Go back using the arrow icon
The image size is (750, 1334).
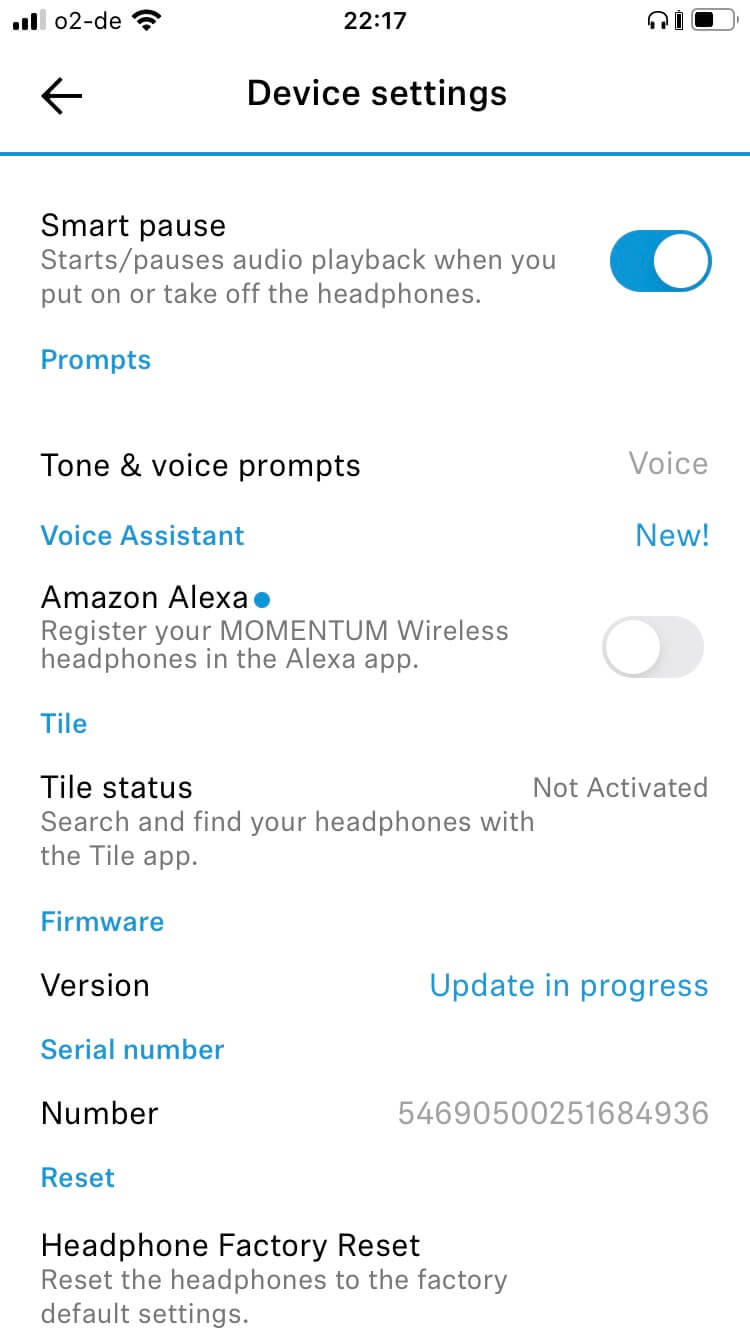click(61, 95)
